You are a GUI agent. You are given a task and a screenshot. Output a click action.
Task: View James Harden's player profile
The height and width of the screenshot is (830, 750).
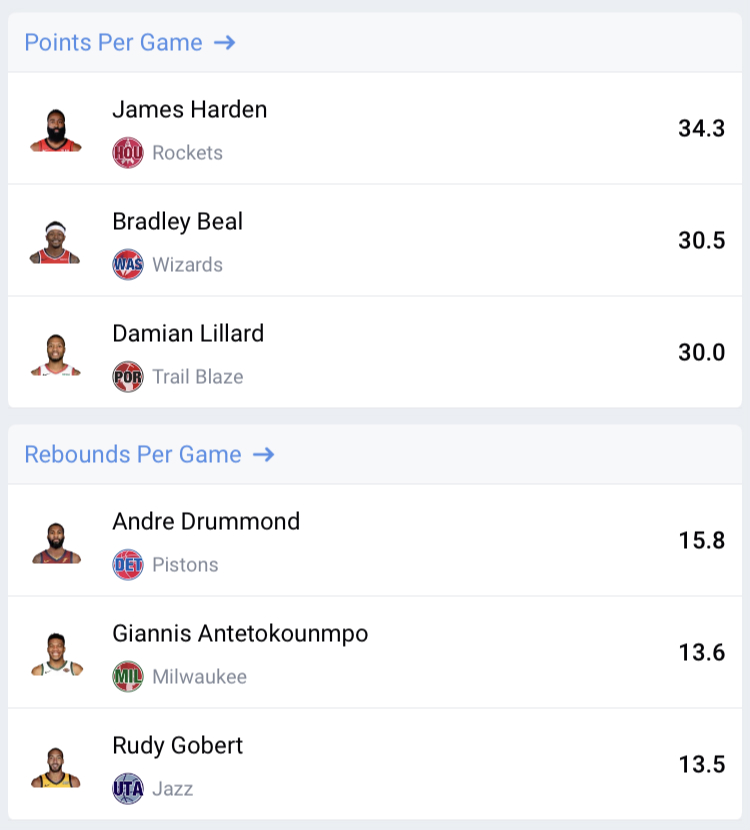[190, 110]
